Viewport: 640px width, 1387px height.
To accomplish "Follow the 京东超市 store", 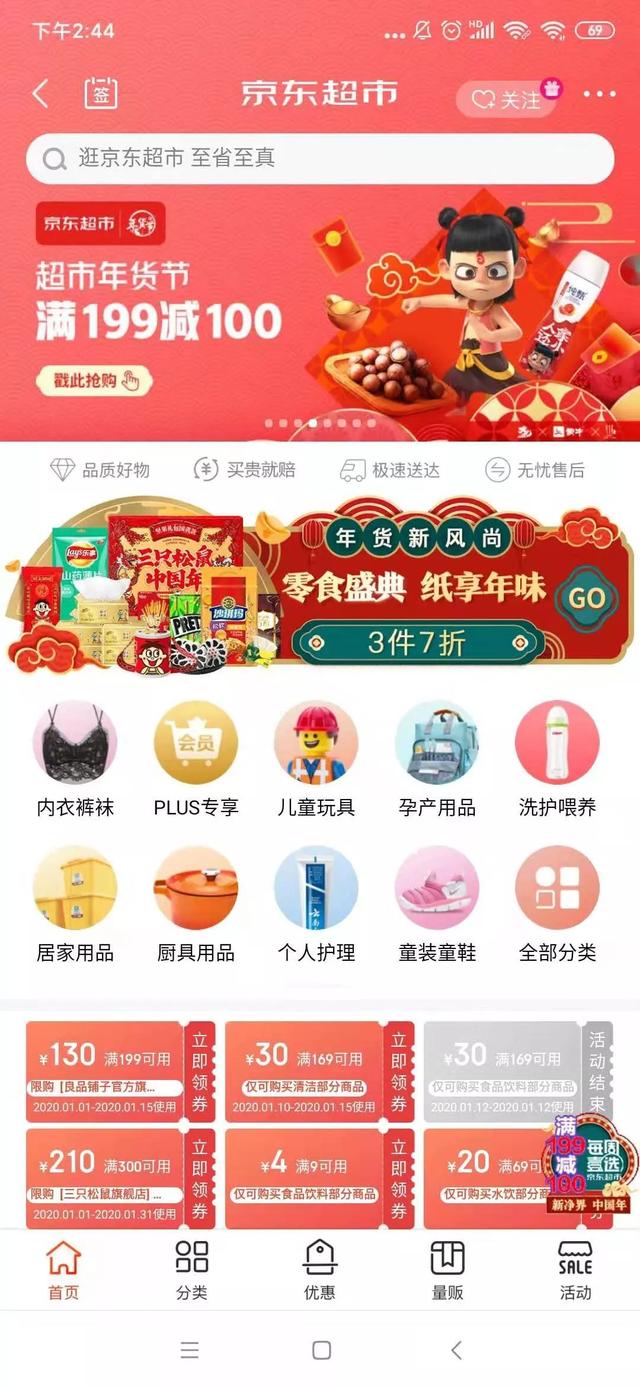I will pos(507,99).
